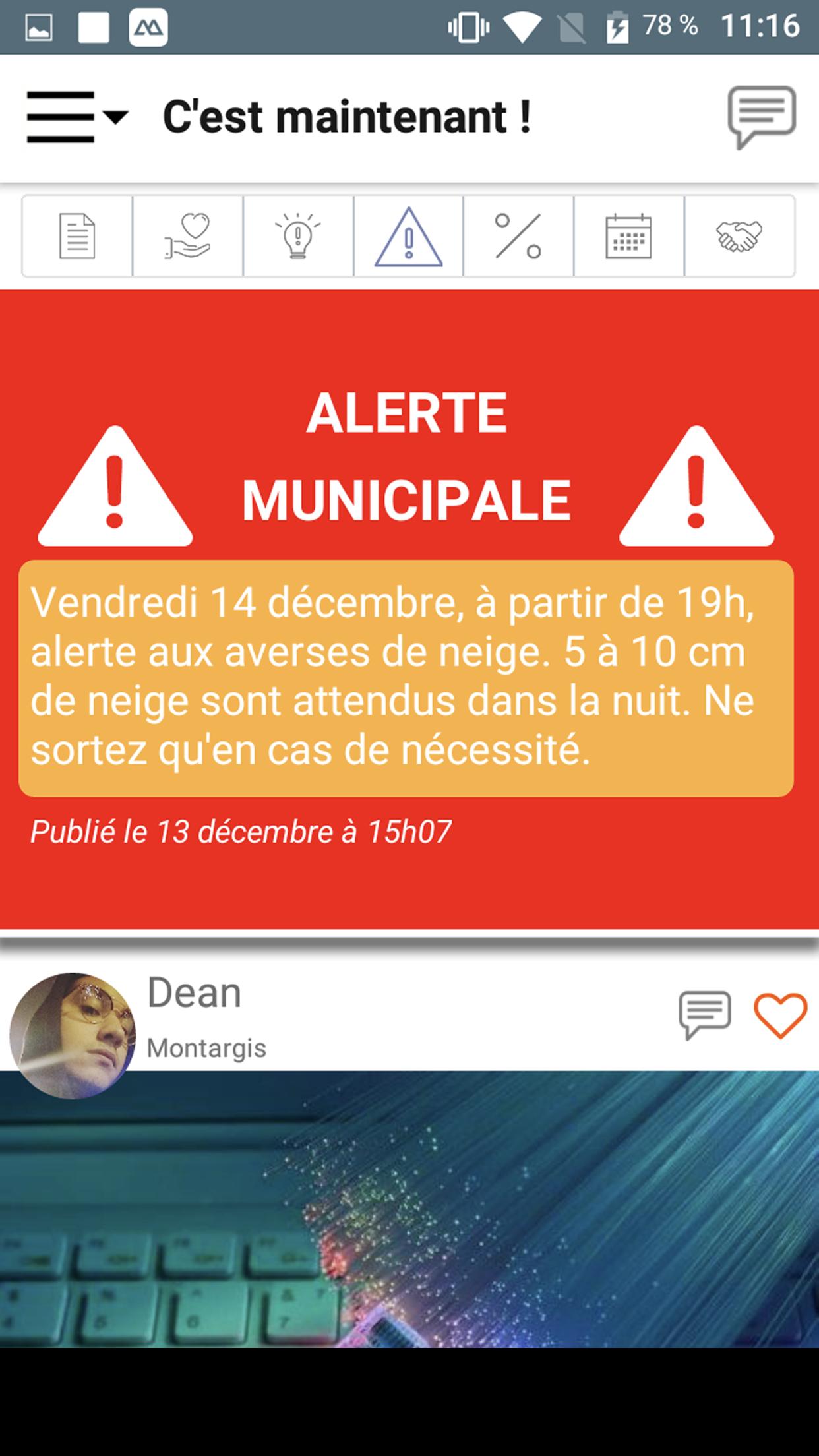Select the percent offers filter
Viewport: 819px width, 1456px height.
click(x=518, y=236)
